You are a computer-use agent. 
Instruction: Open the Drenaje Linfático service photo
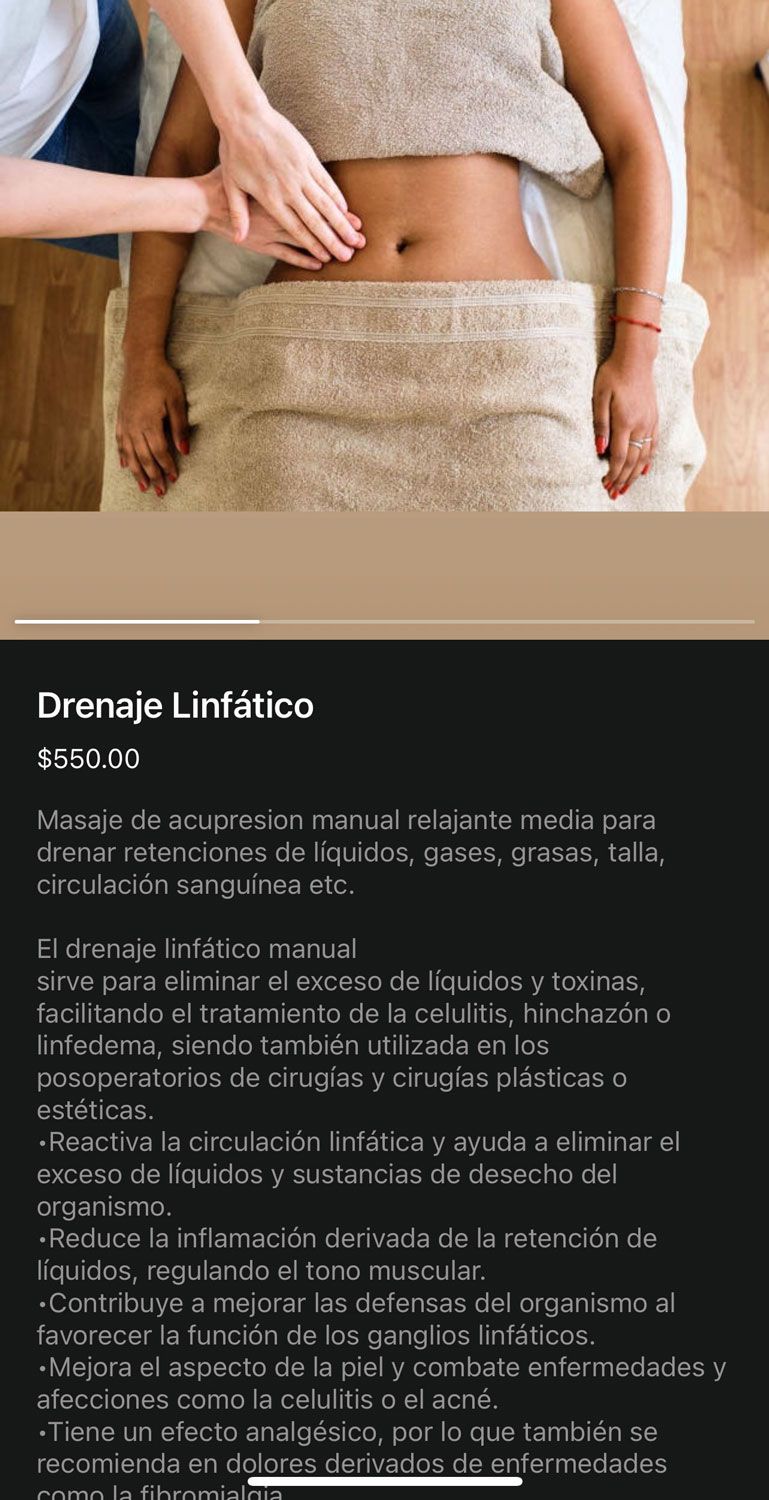384,255
